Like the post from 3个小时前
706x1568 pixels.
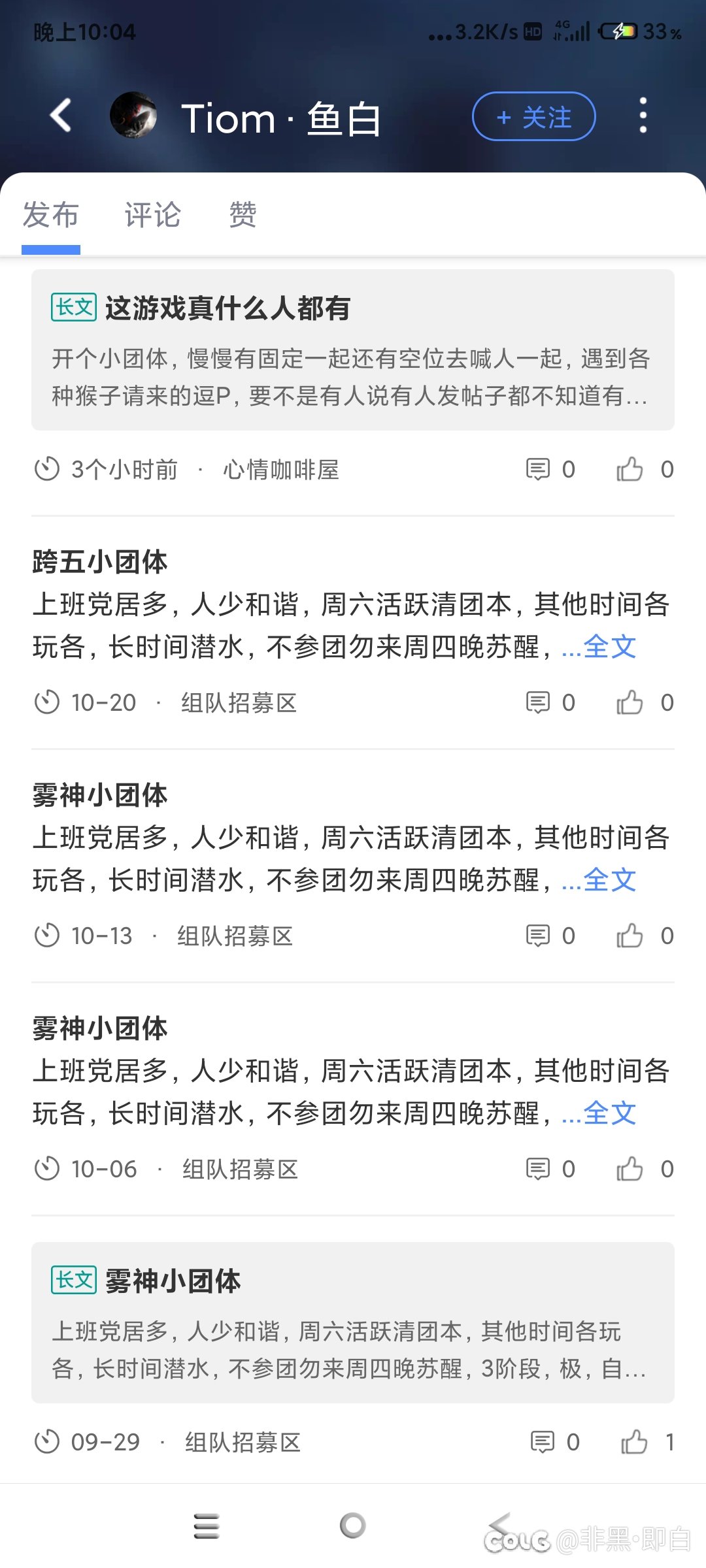[630, 469]
